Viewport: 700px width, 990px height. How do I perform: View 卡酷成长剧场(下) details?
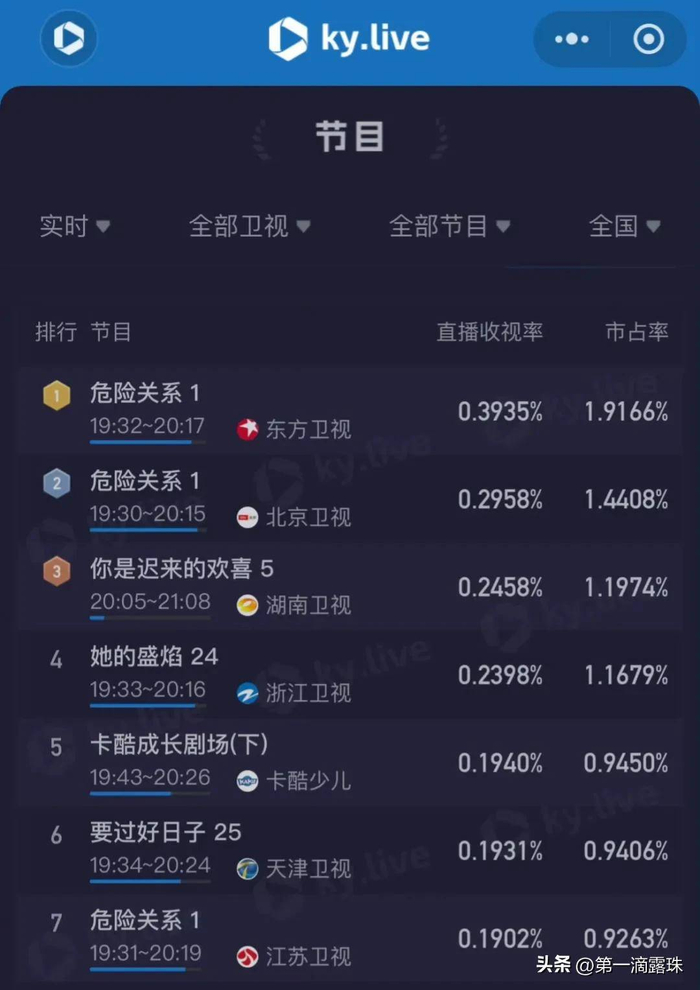pyautogui.click(x=350, y=763)
